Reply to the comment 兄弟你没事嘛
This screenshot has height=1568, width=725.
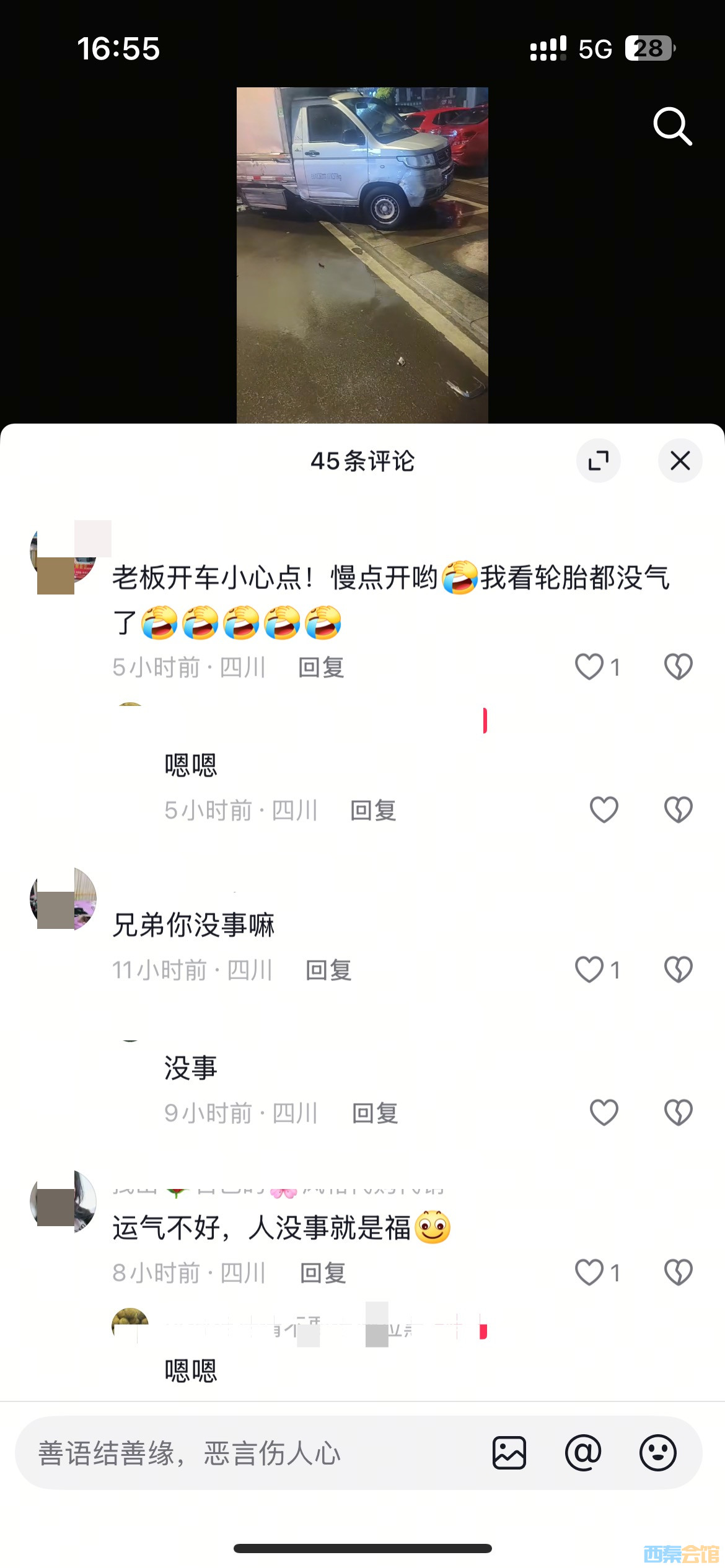point(328,970)
